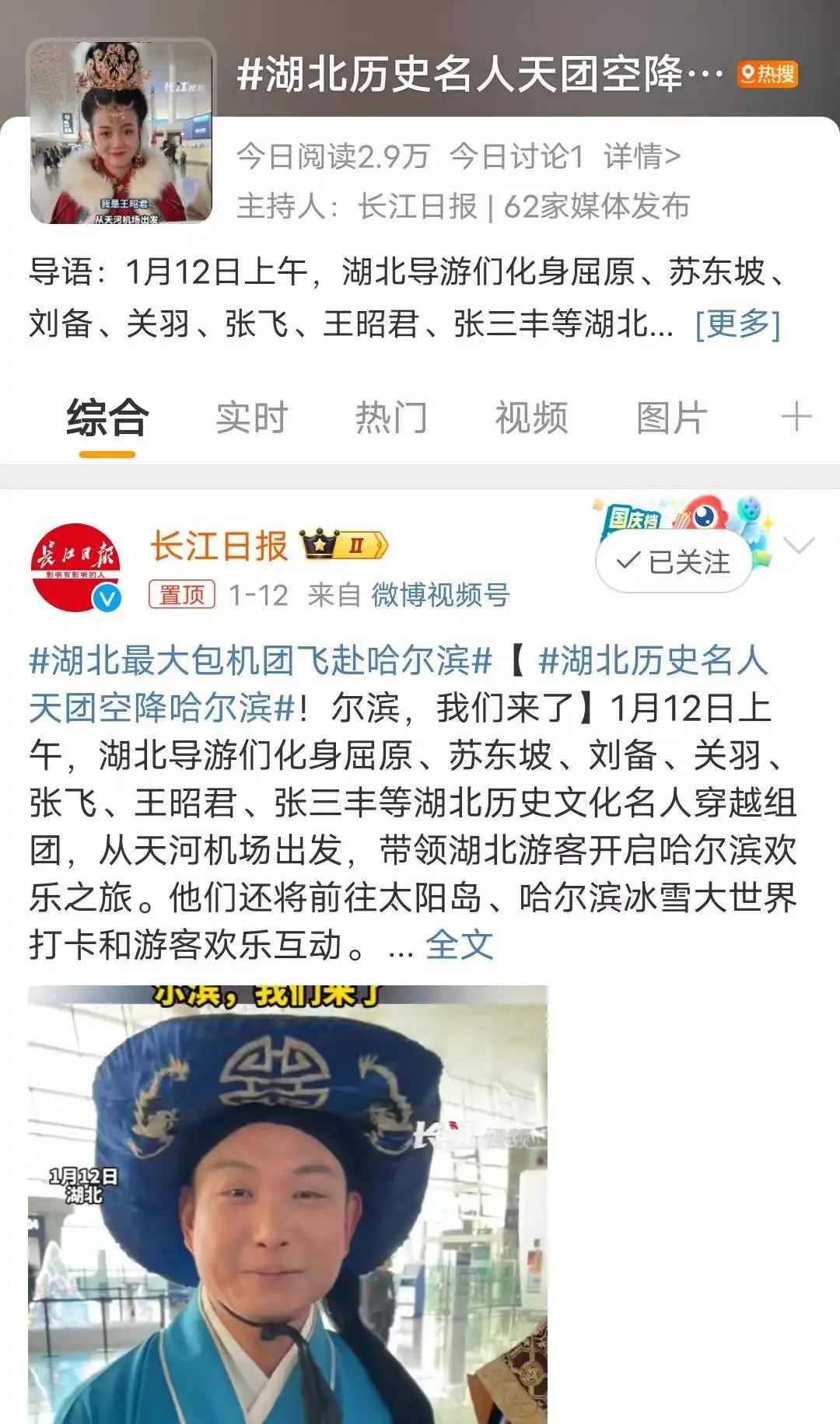Open the 长江日报 account name
The height and width of the screenshot is (1424, 840).
click(219, 545)
